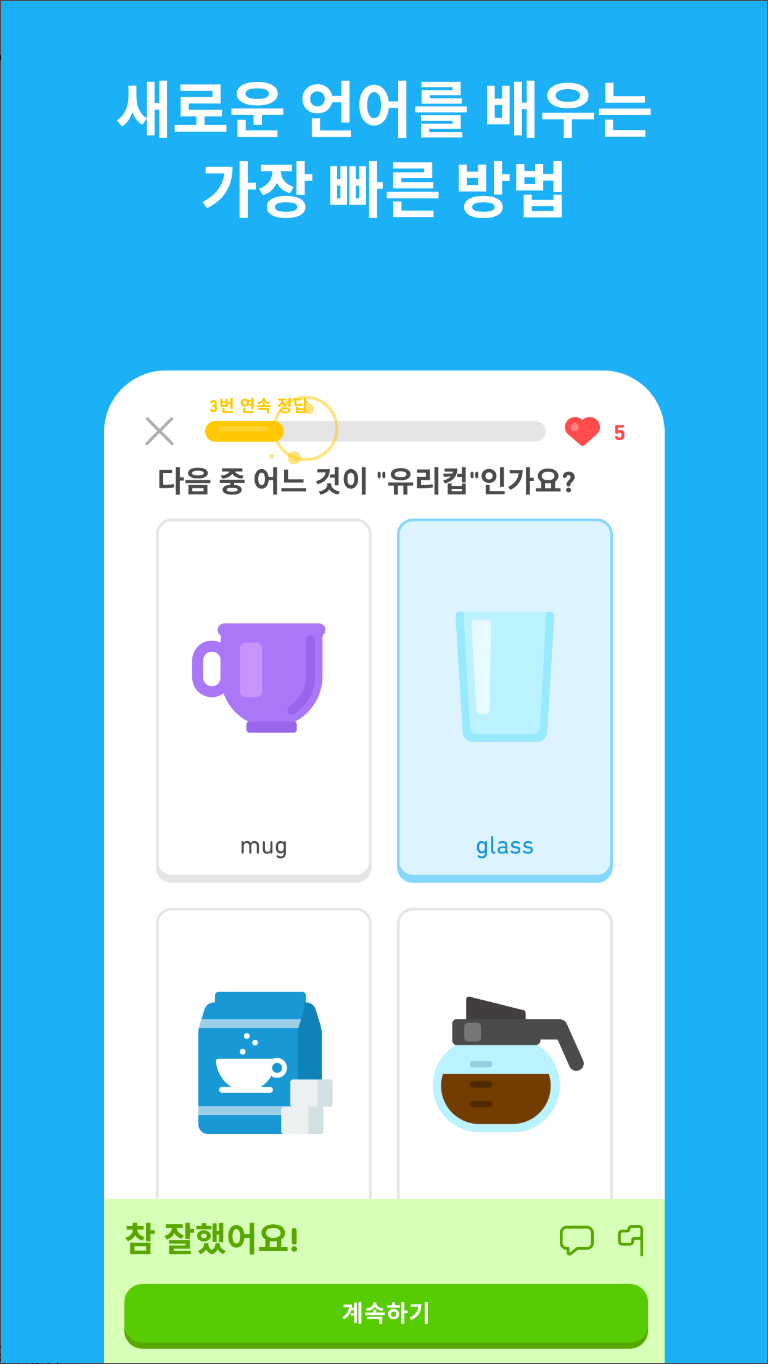Screen dimensions: 768x1364
Task: Click the glass of water illustration
Action: tap(505, 675)
